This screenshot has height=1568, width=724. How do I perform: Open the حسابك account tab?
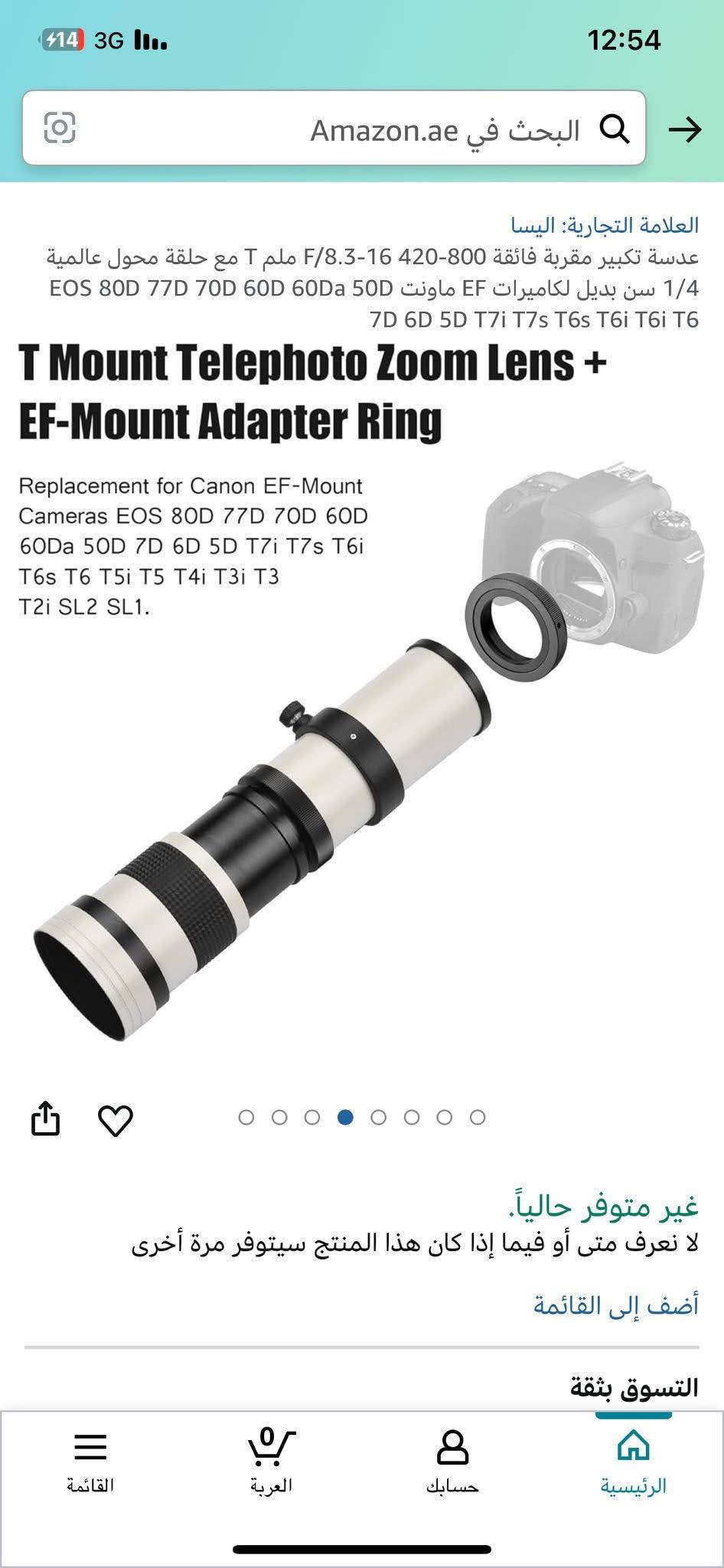pos(452,1464)
